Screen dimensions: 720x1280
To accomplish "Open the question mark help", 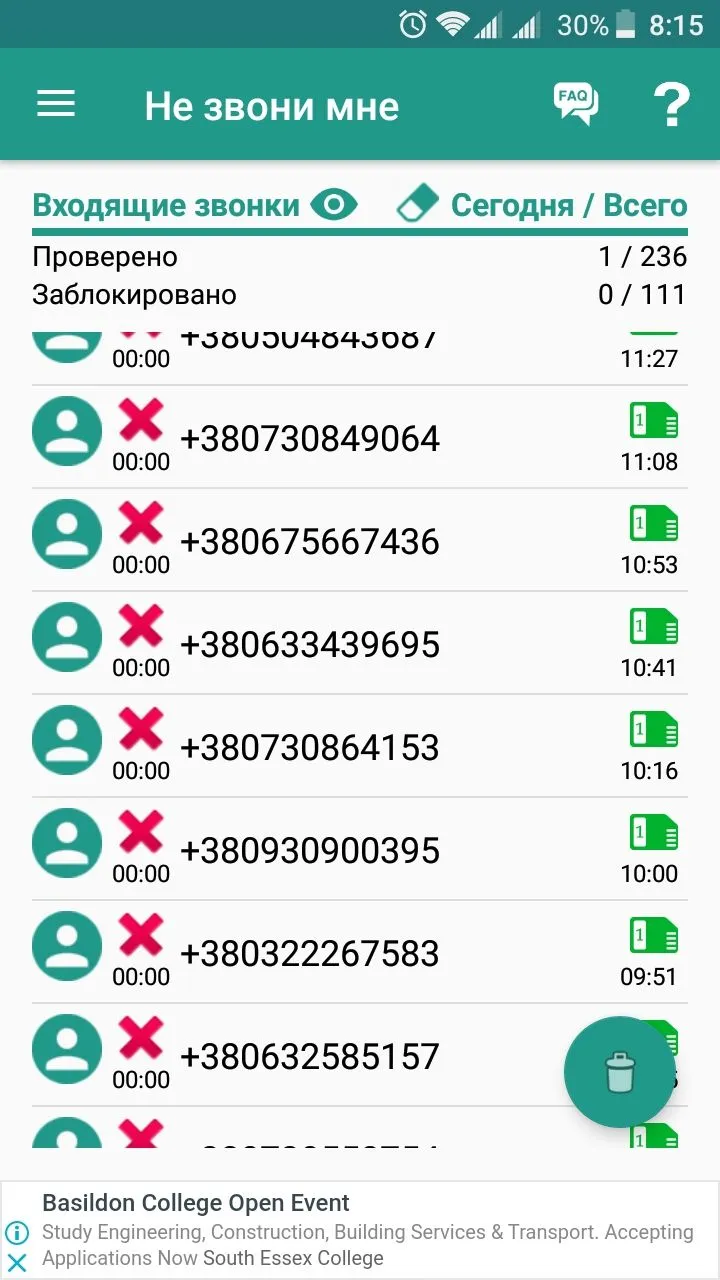I will pyautogui.click(x=671, y=104).
